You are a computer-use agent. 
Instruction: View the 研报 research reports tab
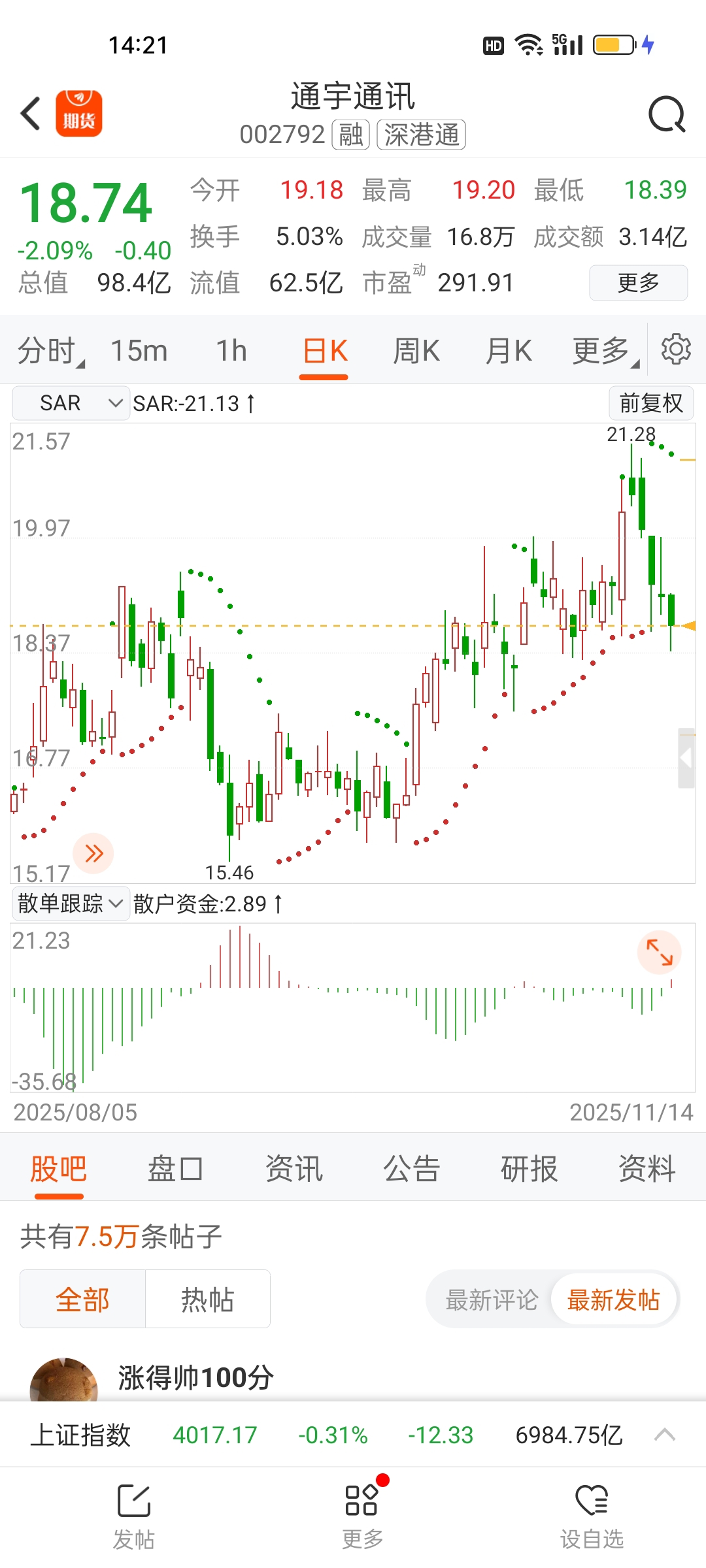point(529,1169)
